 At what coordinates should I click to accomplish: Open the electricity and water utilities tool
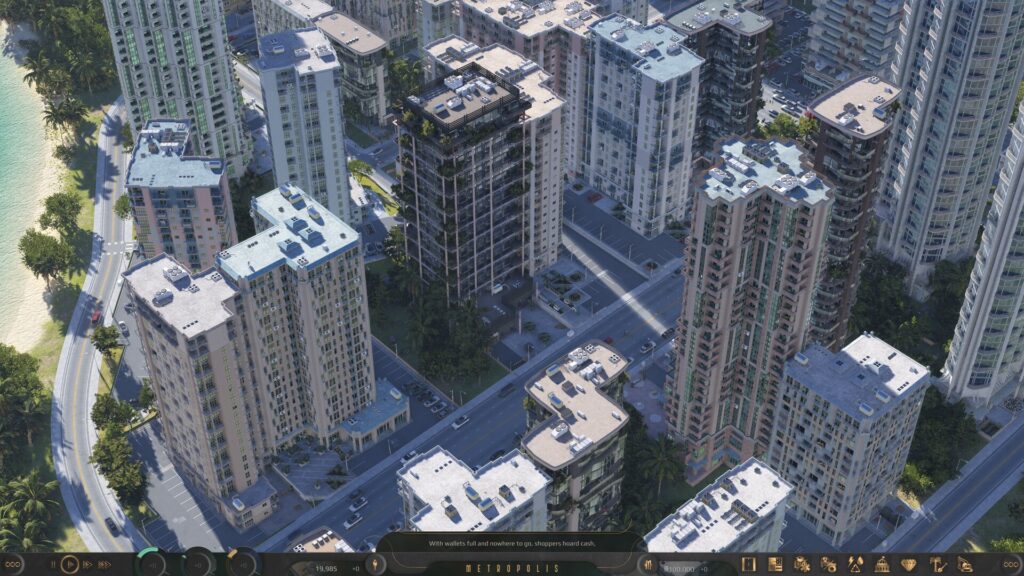click(x=855, y=564)
